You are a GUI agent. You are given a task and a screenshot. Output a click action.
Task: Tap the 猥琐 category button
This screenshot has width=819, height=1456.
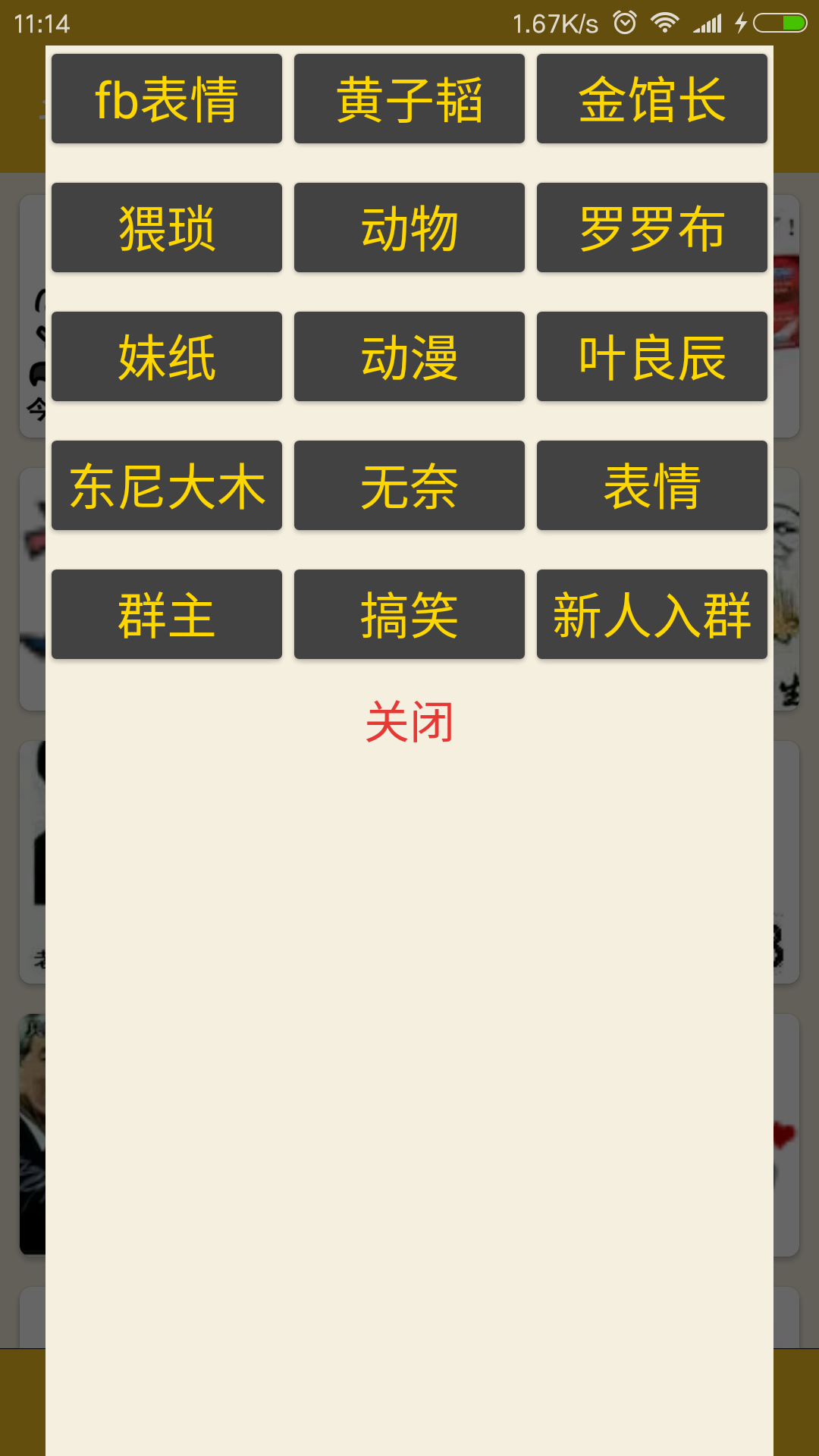click(x=167, y=227)
